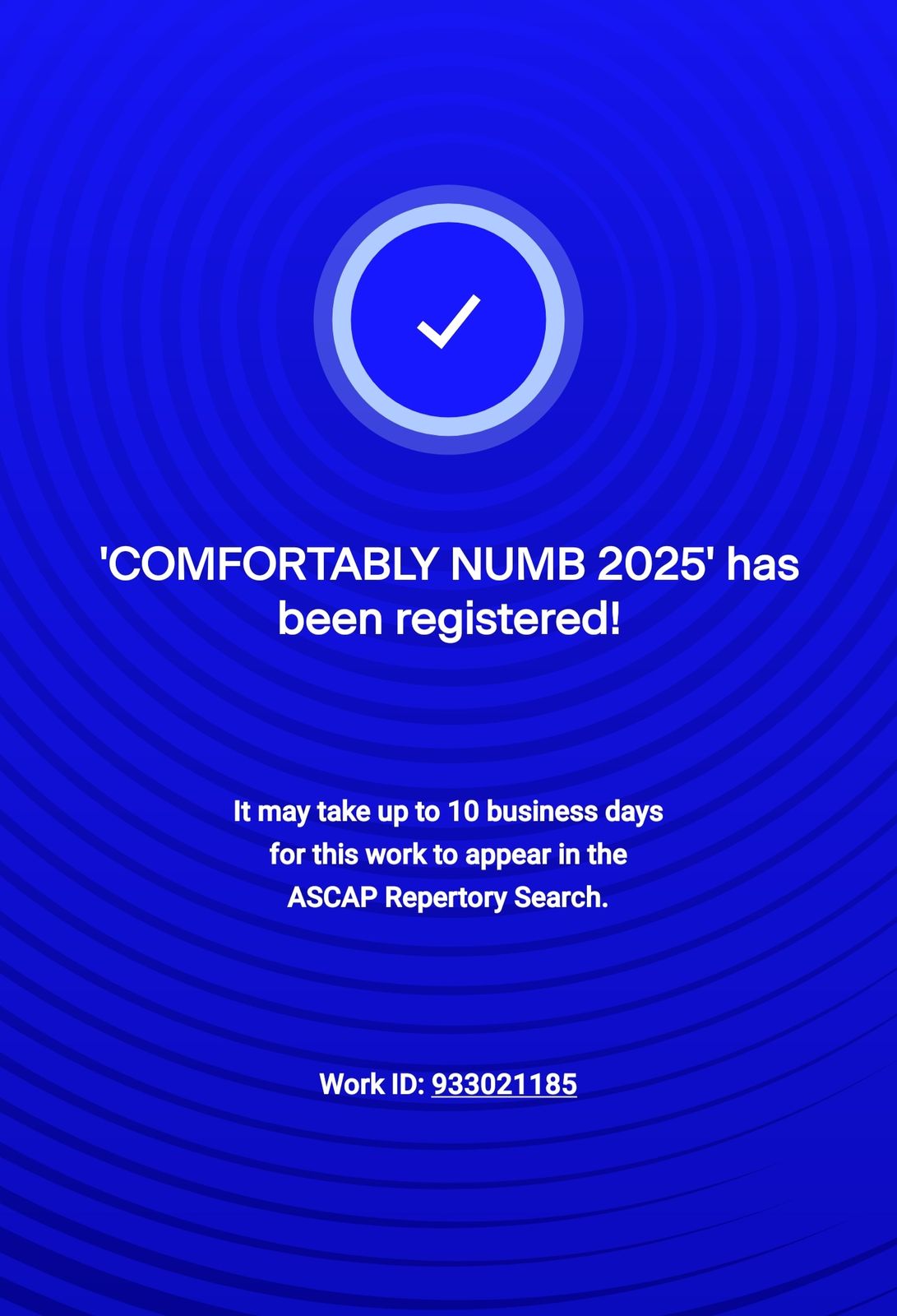Open the underlined Work ID 933021185 link
Screen dimensions: 897x1316
(x=504, y=1084)
